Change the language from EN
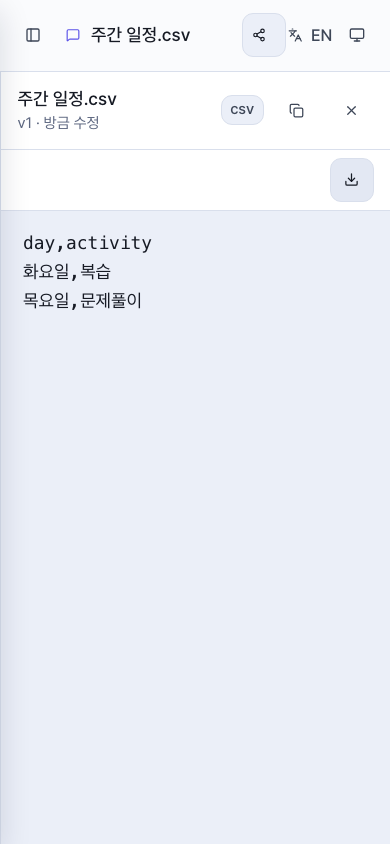This screenshot has width=390, height=844. pyautogui.click(x=310, y=35)
